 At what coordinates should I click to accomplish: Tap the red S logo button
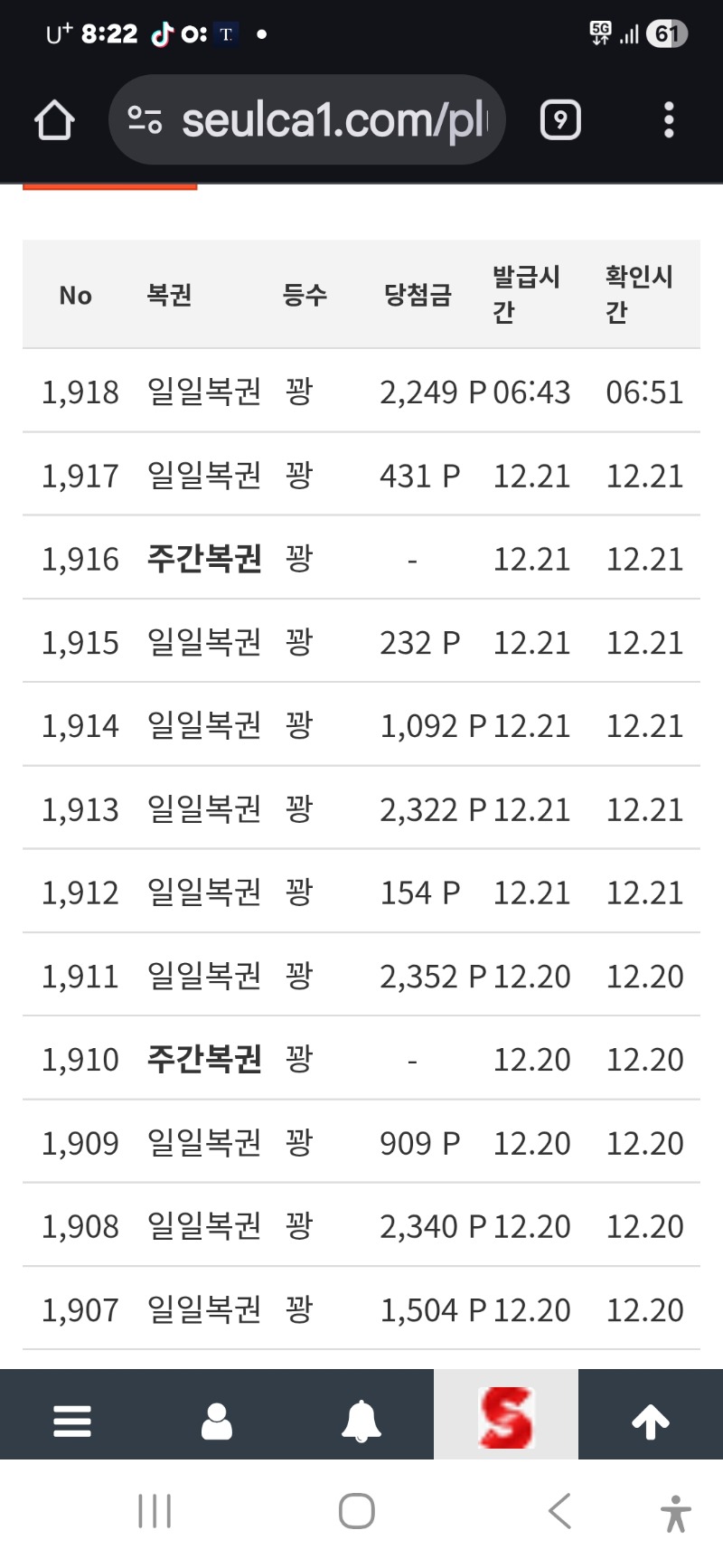point(506,1417)
